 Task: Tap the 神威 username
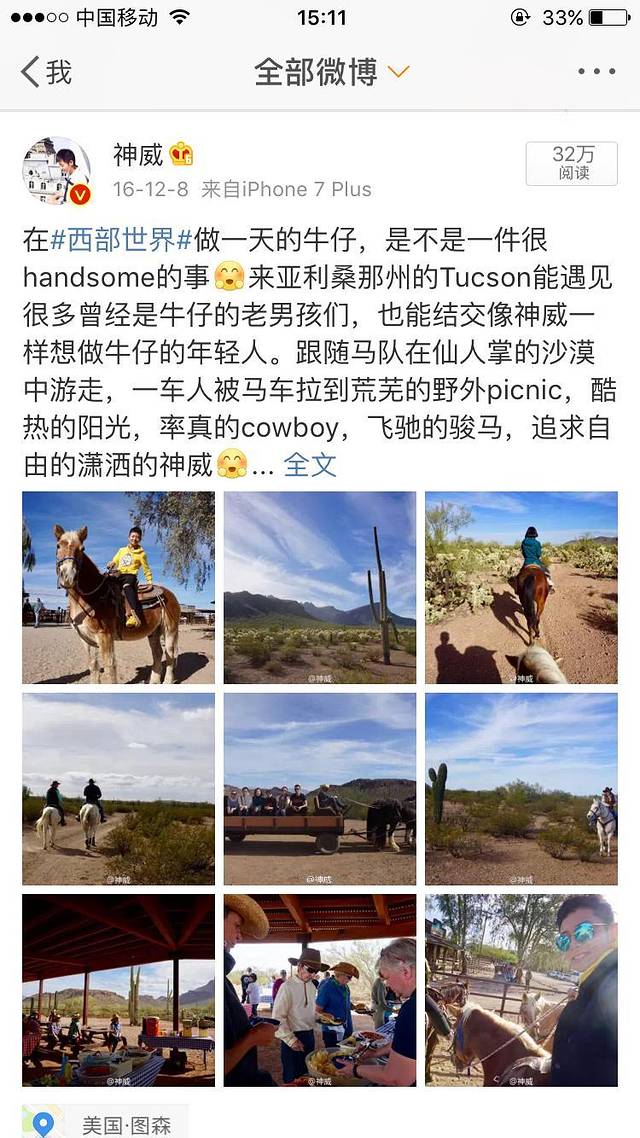138,155
